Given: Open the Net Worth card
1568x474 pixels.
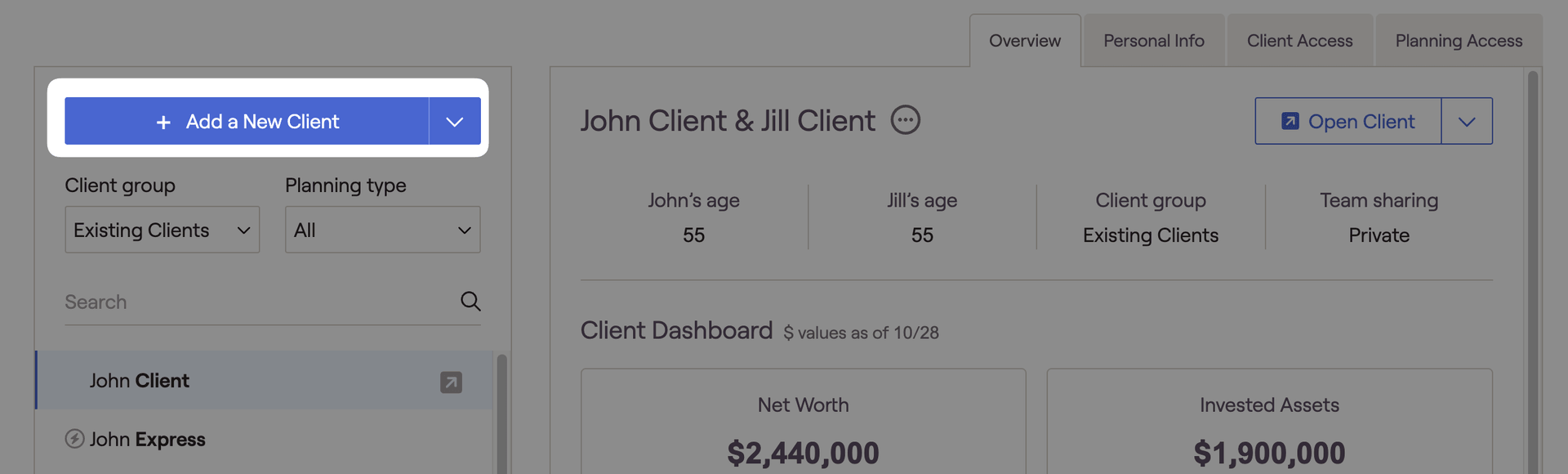Looking at the screenshot, I should click(803, 425).
